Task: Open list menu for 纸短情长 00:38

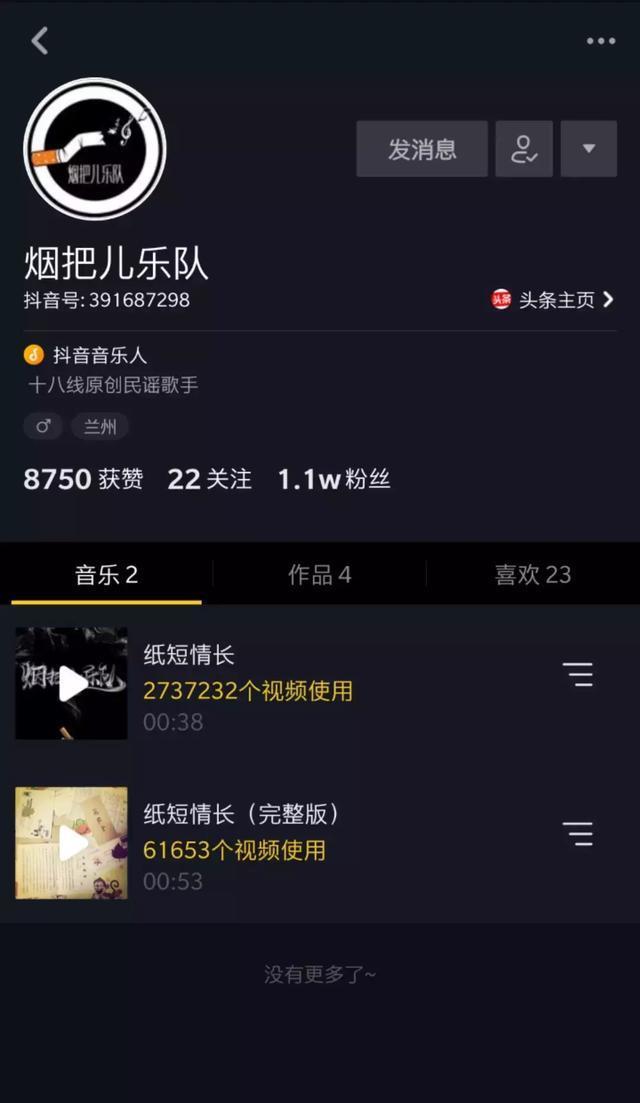Action: [x=578, y=675]
